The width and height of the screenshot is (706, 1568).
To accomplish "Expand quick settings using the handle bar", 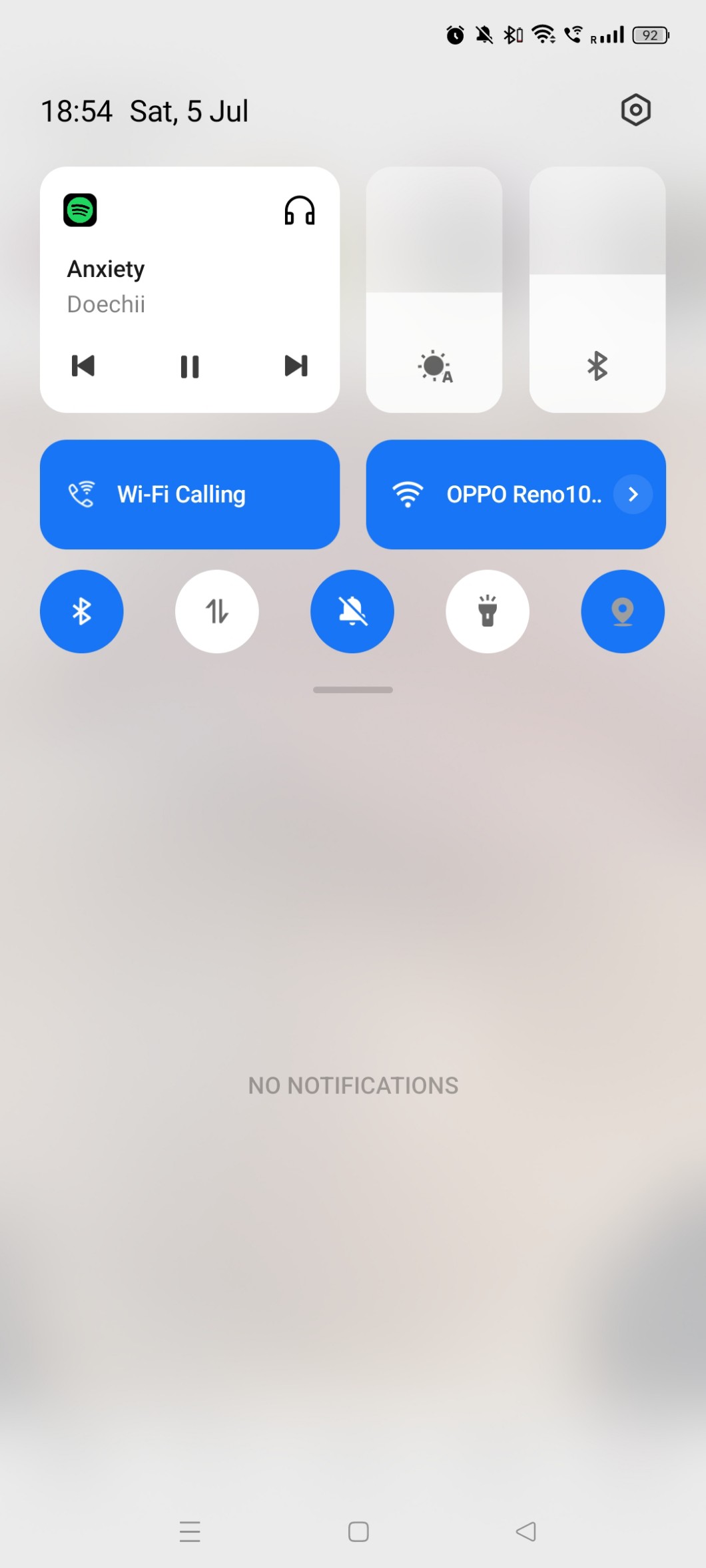I will click(353, 690).
